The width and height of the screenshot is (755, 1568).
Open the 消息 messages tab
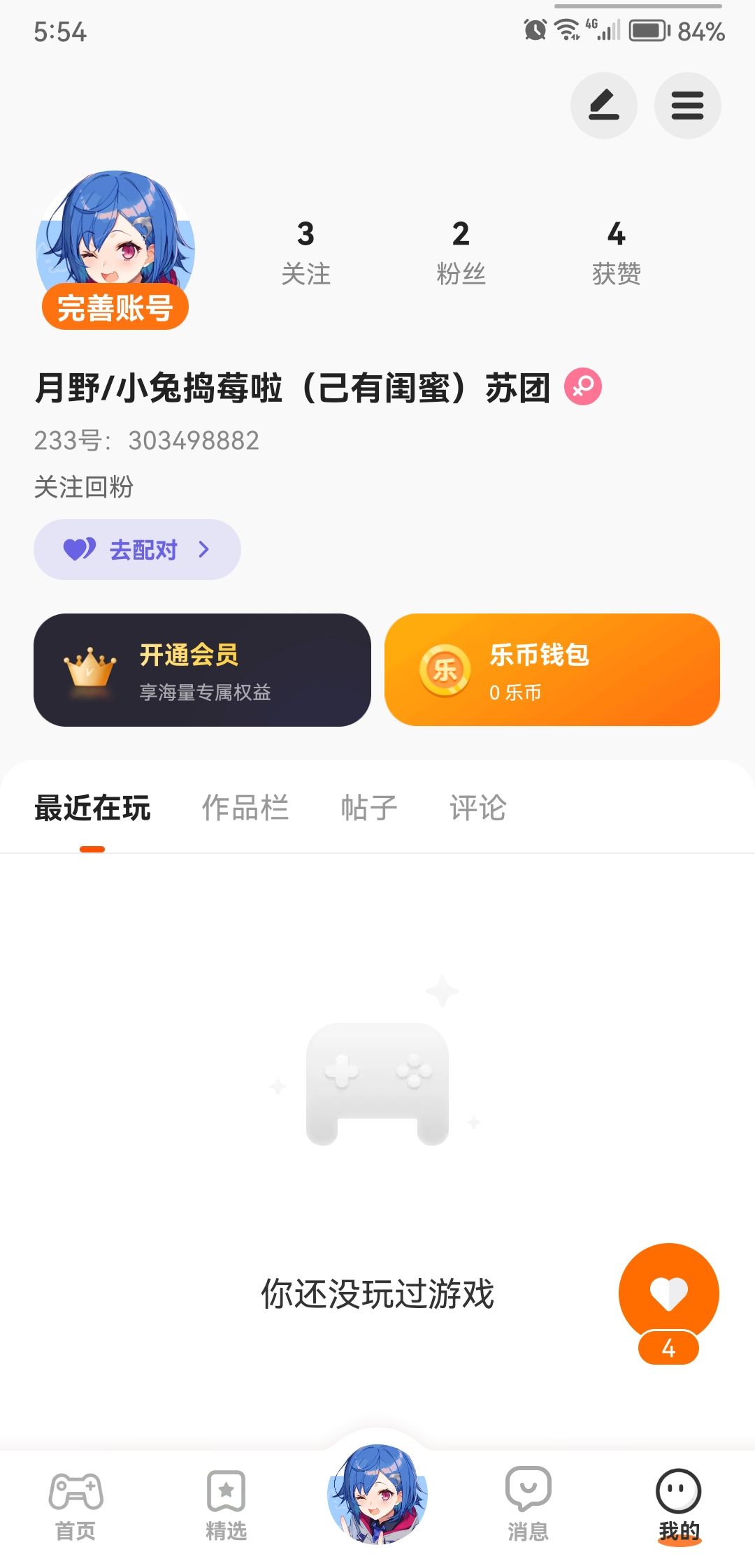coord(528,1506)
